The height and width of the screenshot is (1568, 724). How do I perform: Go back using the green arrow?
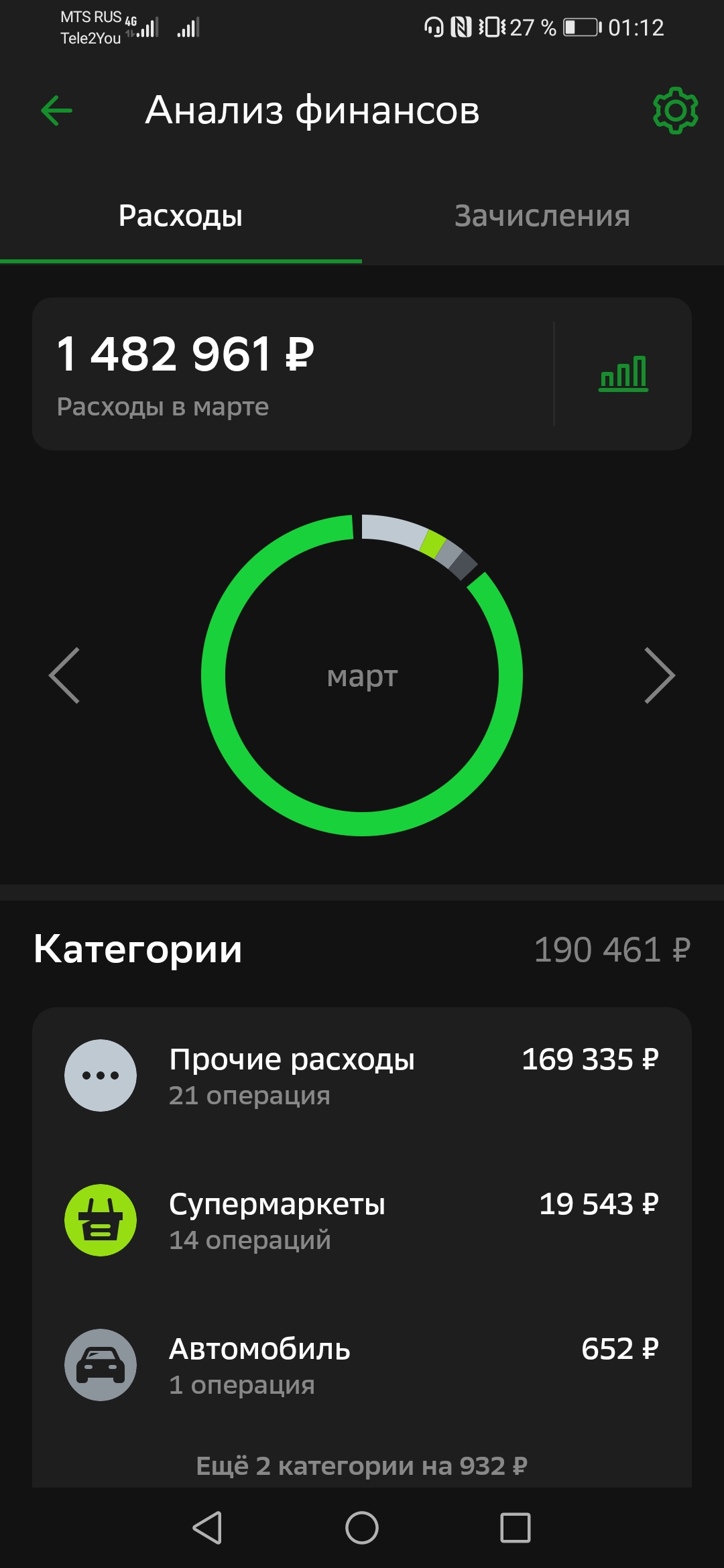56,111
